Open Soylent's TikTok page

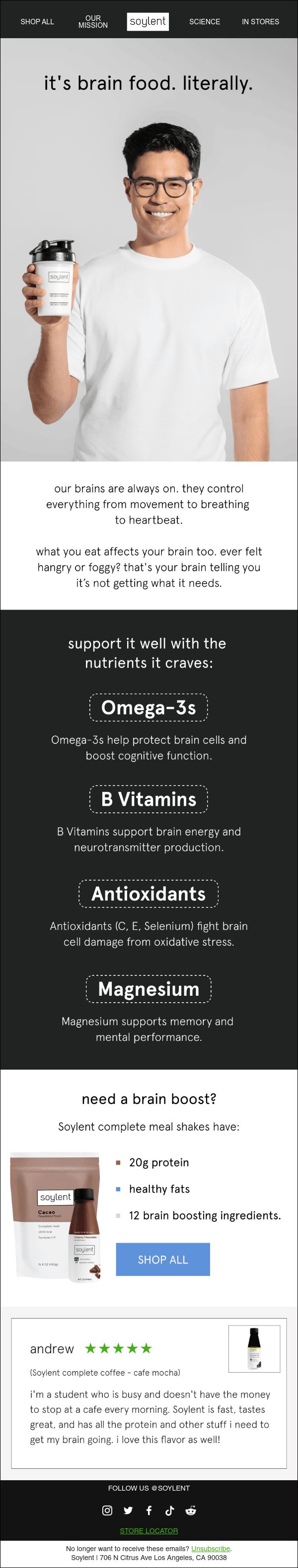click(169, 1510)
